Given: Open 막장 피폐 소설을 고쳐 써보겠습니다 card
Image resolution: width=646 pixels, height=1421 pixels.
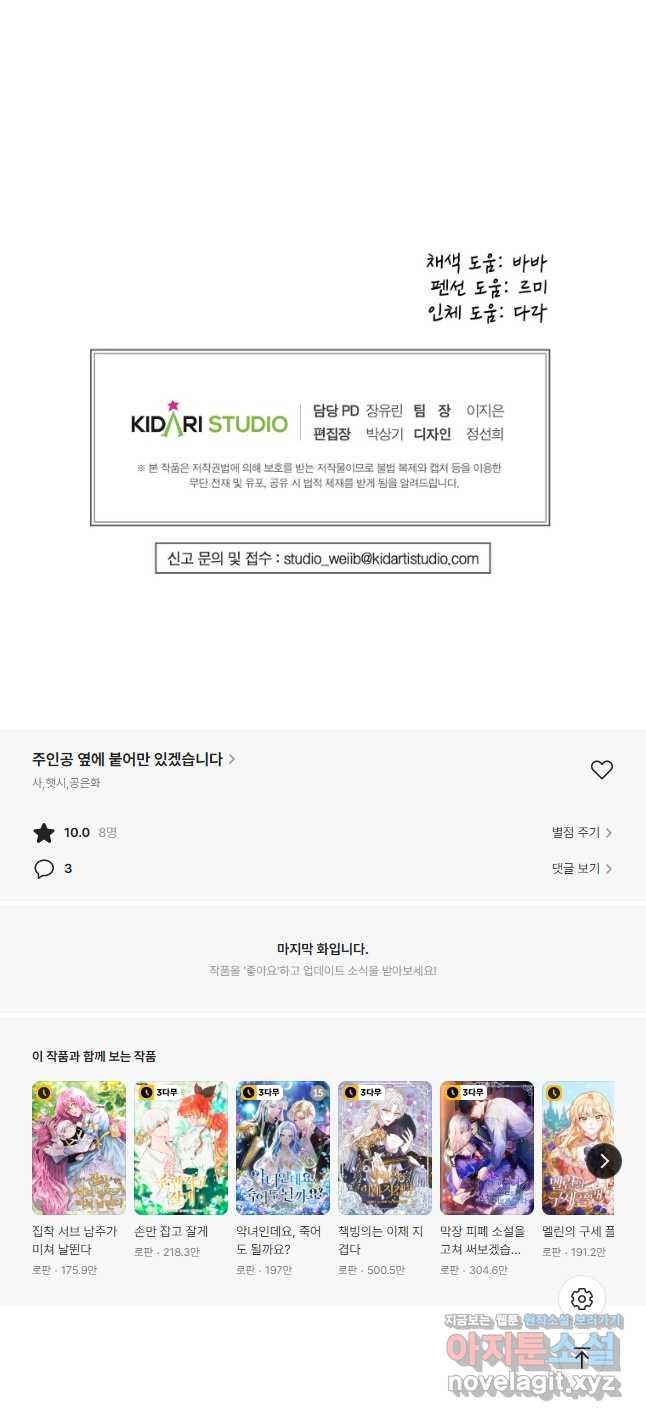Looking at the screenshot, I should [x=487, y=1148].
